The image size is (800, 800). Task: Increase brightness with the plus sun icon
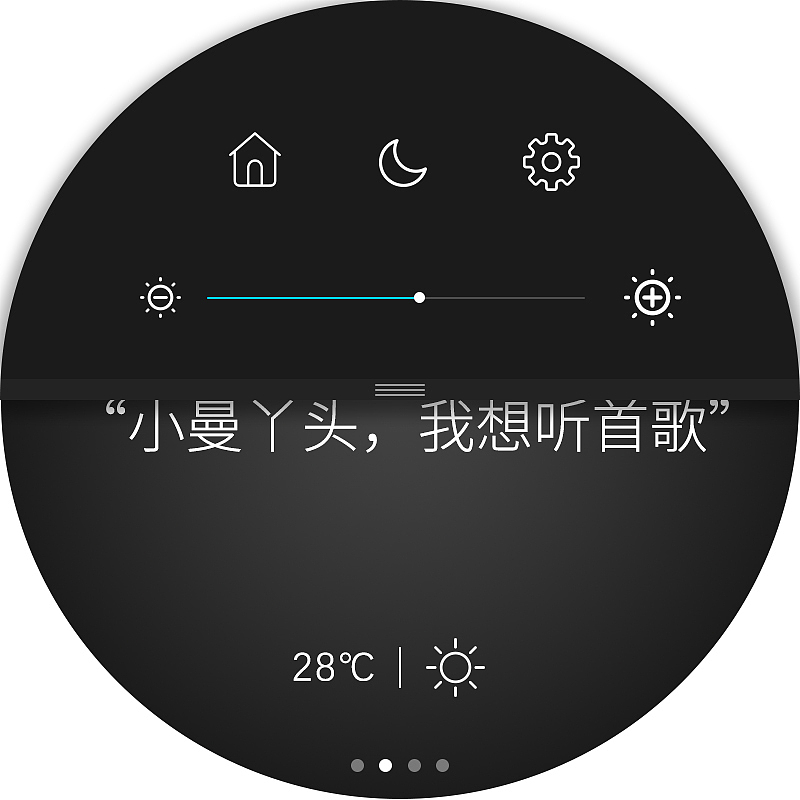652,297
